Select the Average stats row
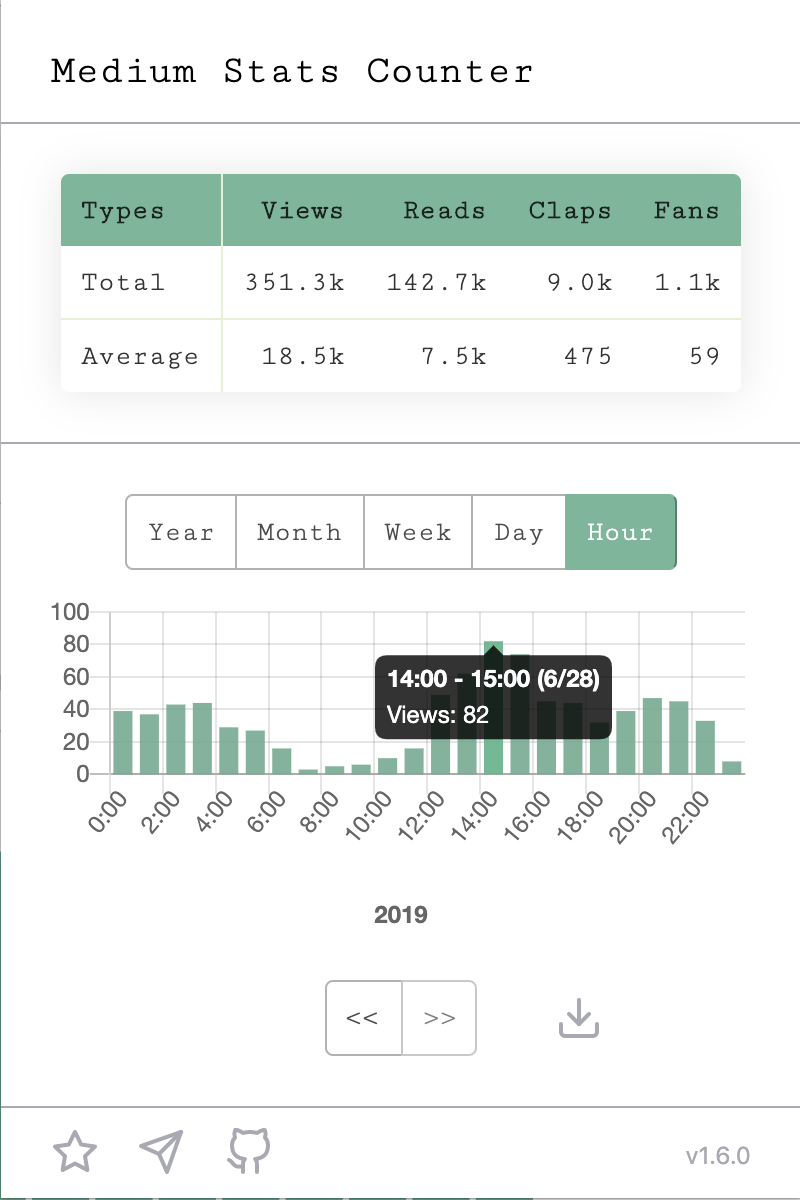 coord(139,356)
